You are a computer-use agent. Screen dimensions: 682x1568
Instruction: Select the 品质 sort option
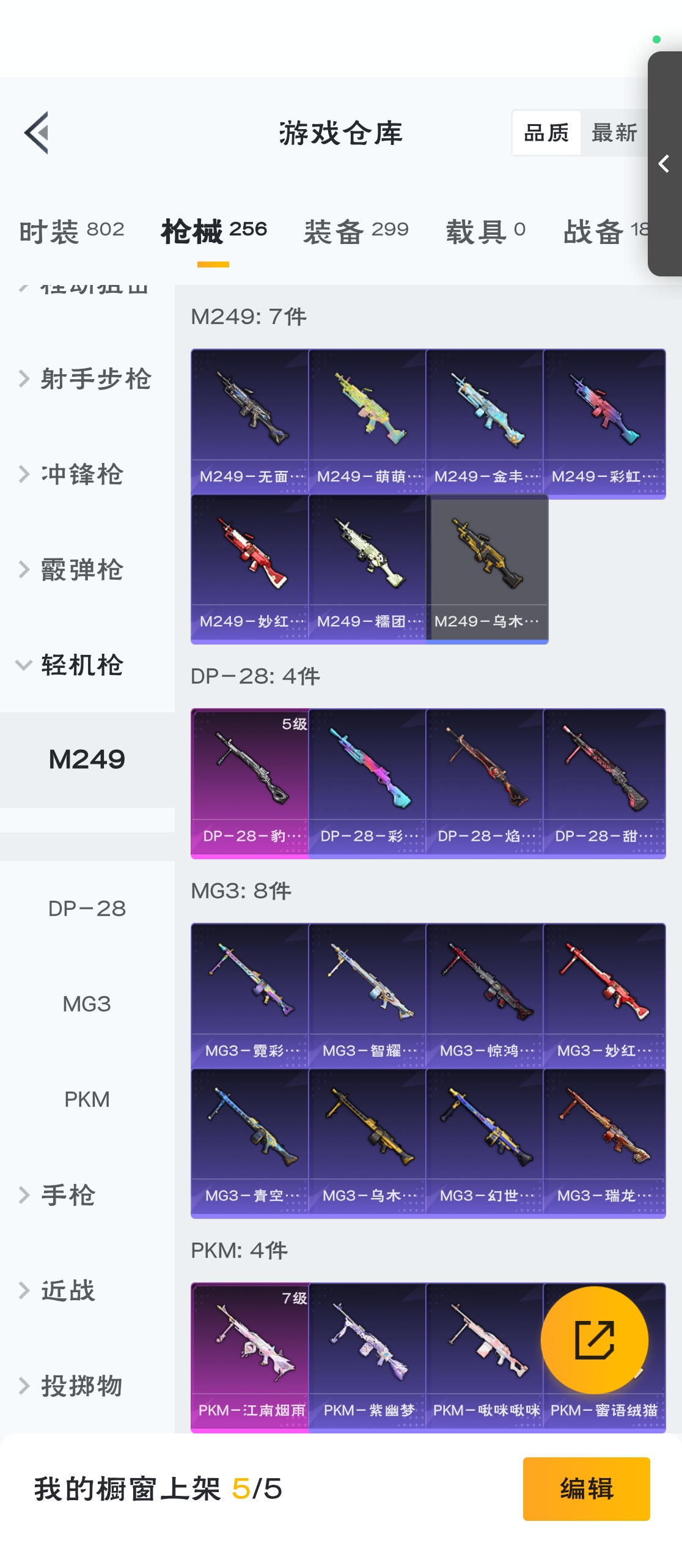(546, 133)
